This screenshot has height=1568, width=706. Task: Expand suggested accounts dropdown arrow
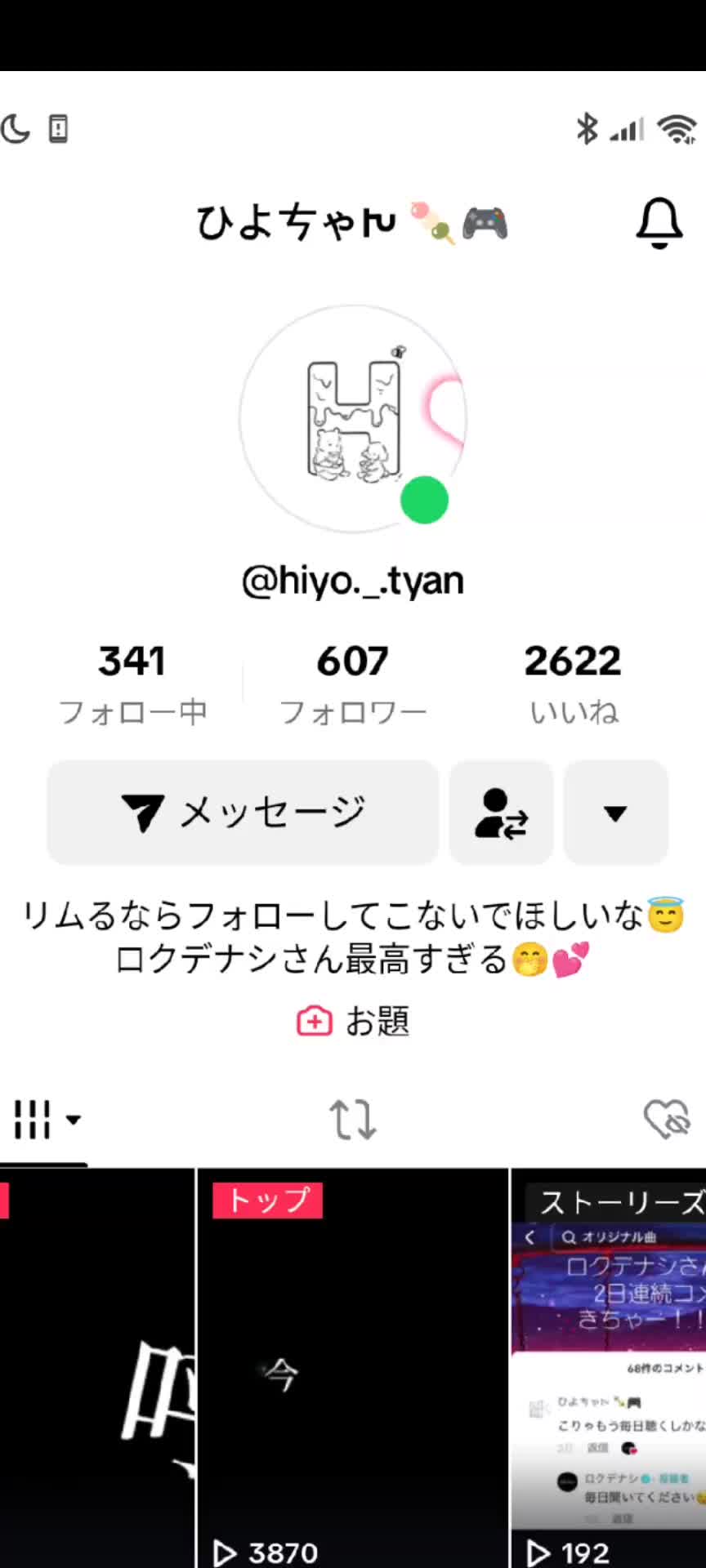(615, 813)
